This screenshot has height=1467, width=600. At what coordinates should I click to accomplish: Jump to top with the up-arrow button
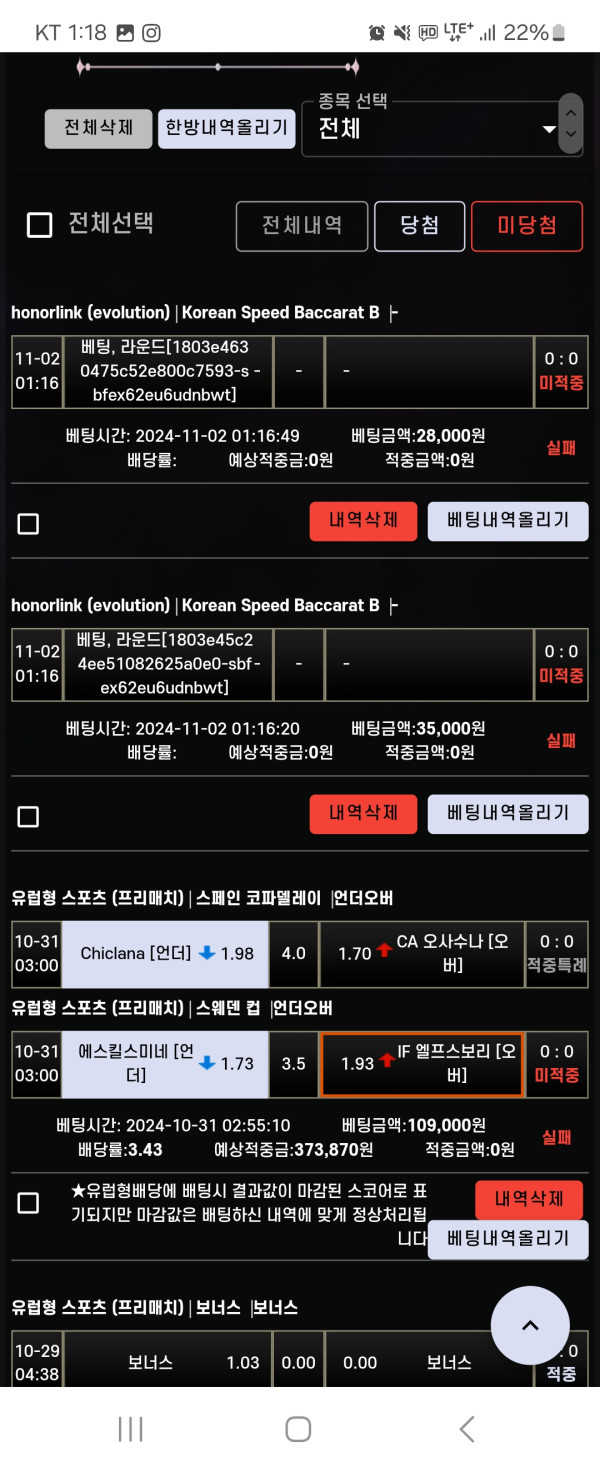click(530, 1325)
